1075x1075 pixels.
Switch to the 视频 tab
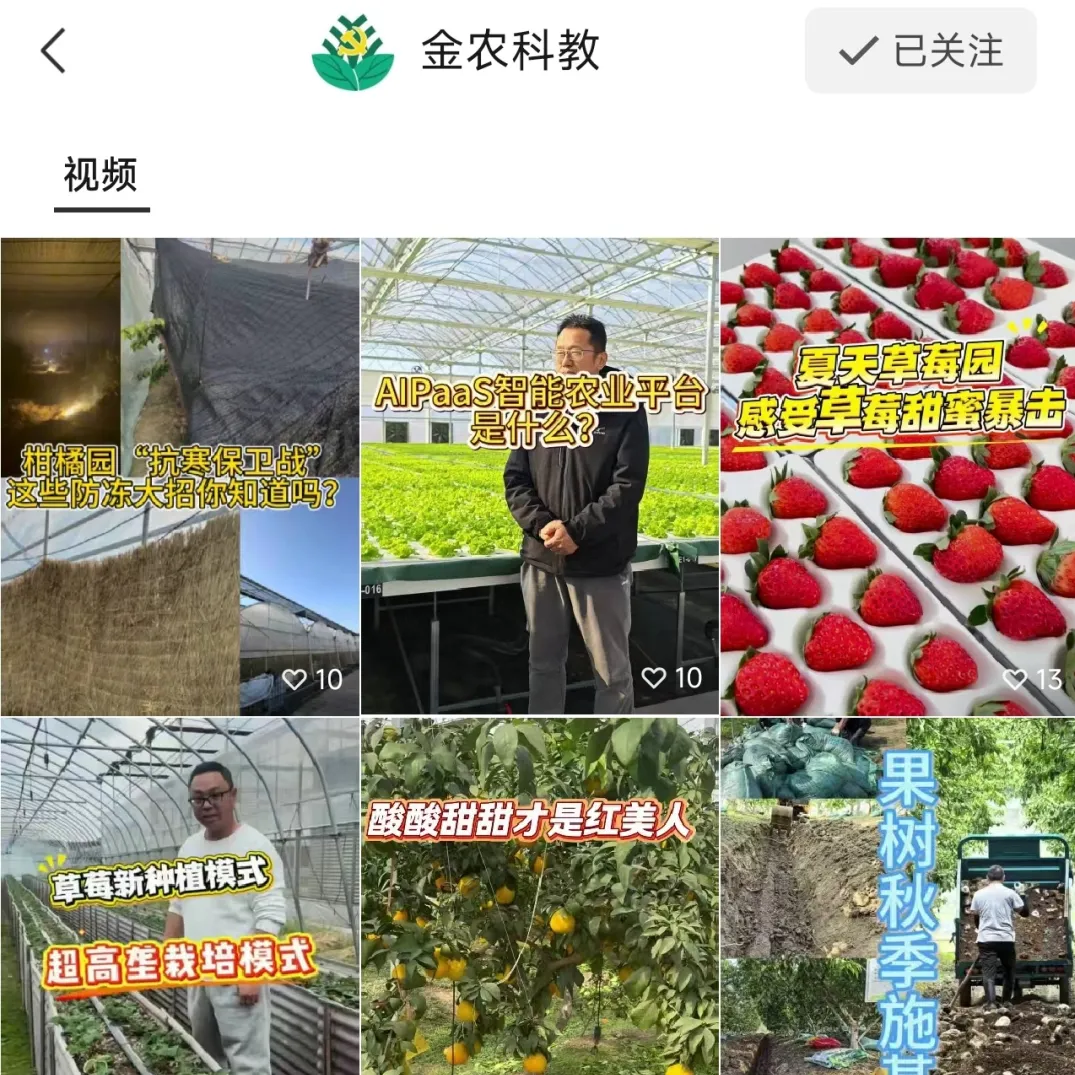click(101, 176)
